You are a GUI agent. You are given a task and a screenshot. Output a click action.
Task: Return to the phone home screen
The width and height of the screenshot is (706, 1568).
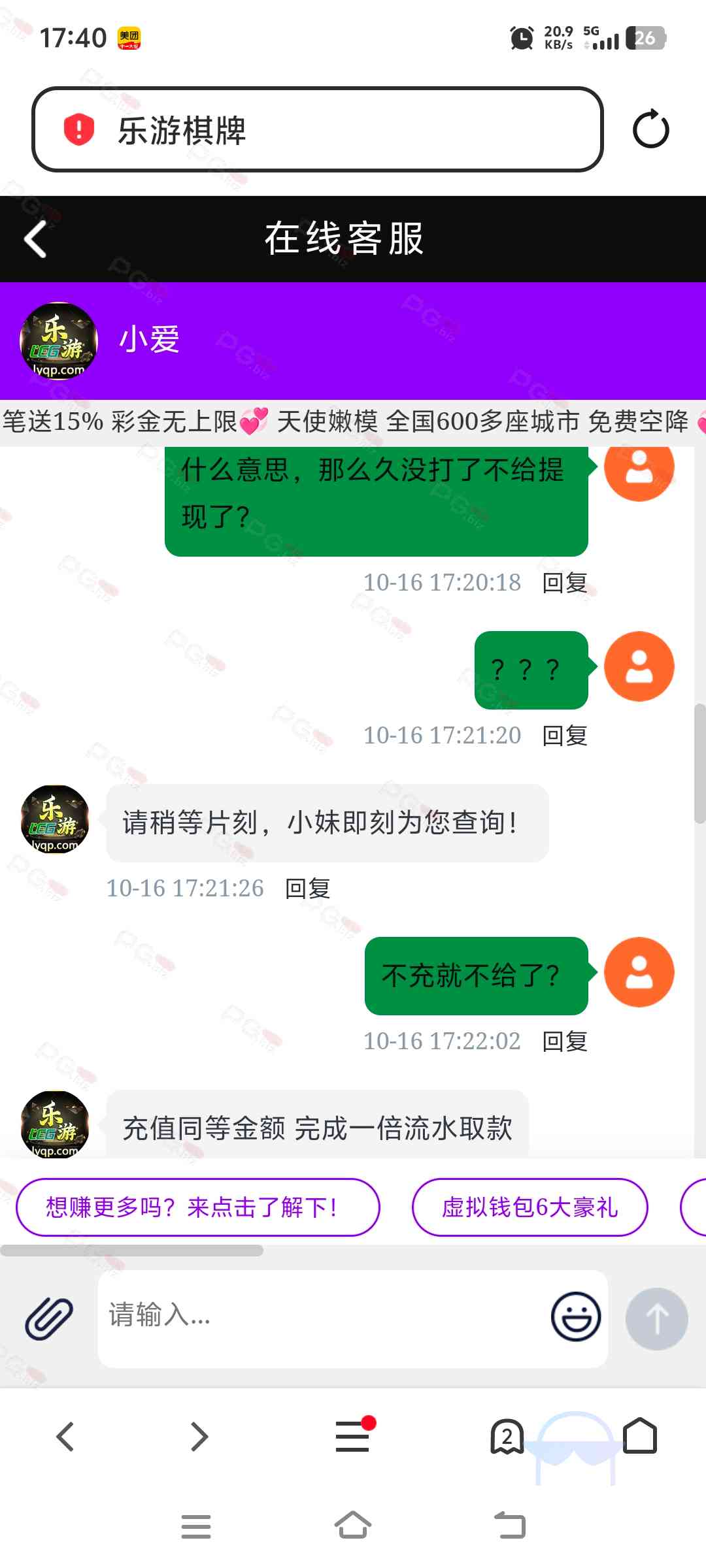pos(353,1526)
